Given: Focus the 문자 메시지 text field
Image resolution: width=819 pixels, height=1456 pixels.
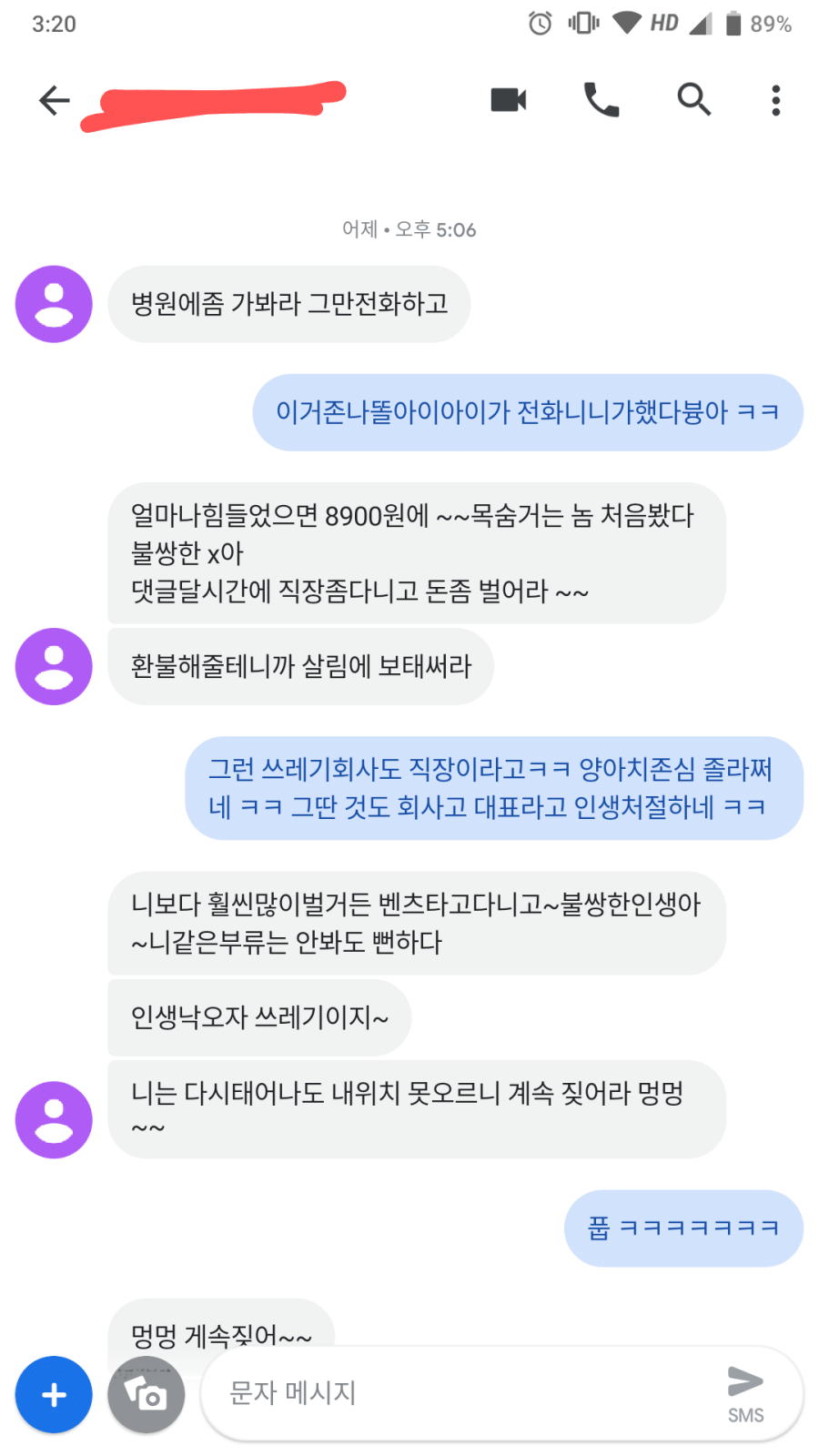Looking at the screenshot, I should tap(455, 1392).
